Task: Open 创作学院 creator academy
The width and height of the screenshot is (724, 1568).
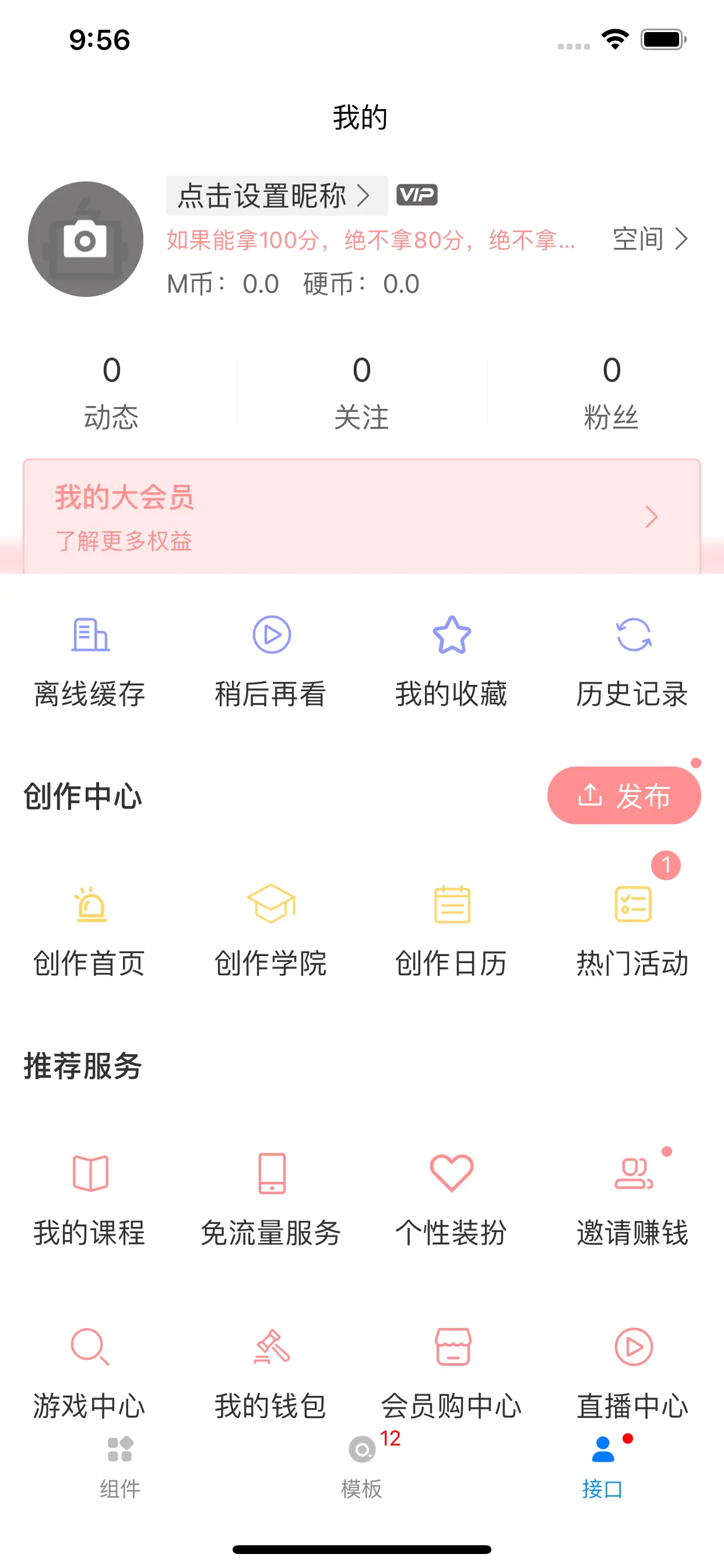Action: click(271, 932)
